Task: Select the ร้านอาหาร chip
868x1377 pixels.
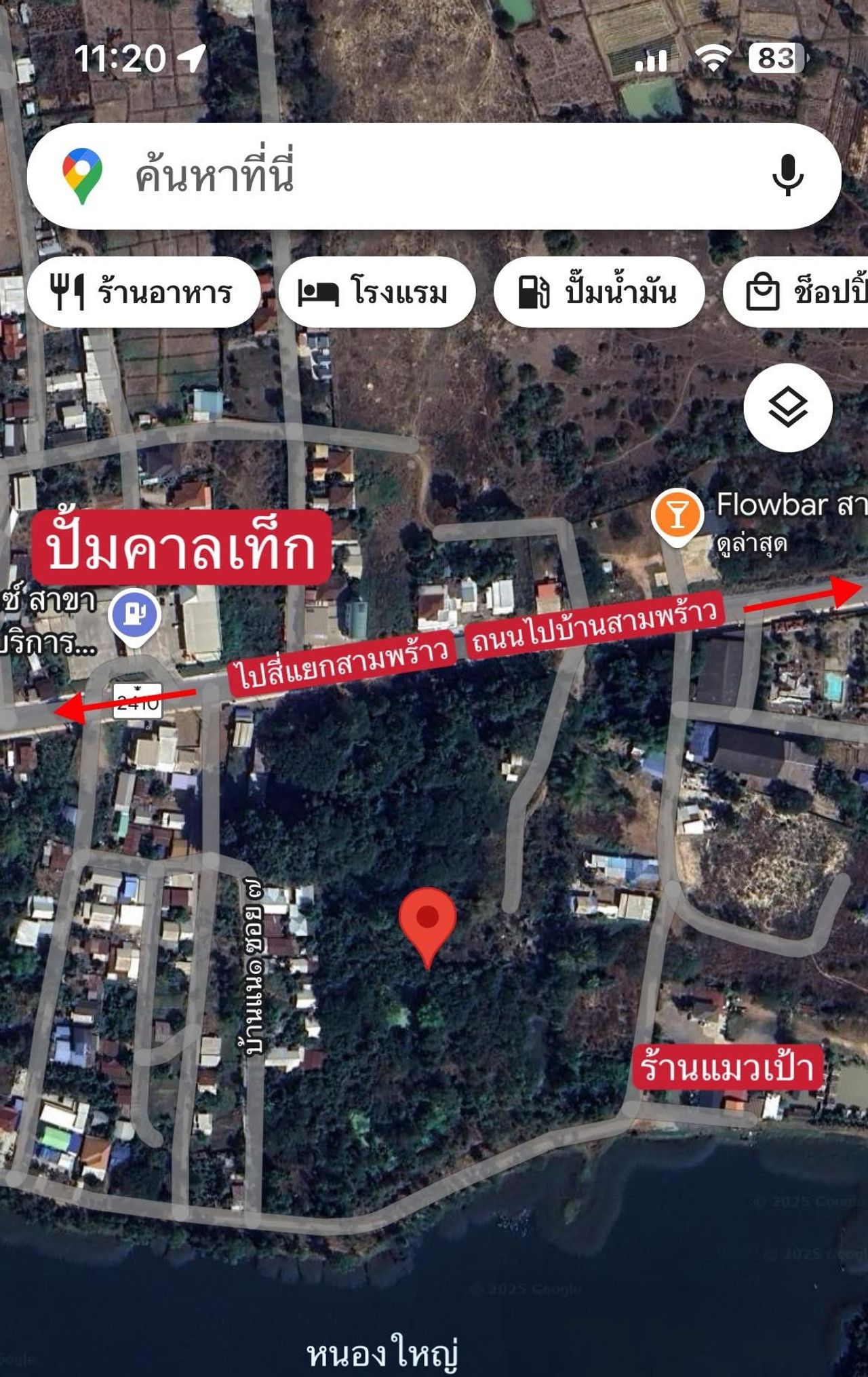Action: click(143, 292)
